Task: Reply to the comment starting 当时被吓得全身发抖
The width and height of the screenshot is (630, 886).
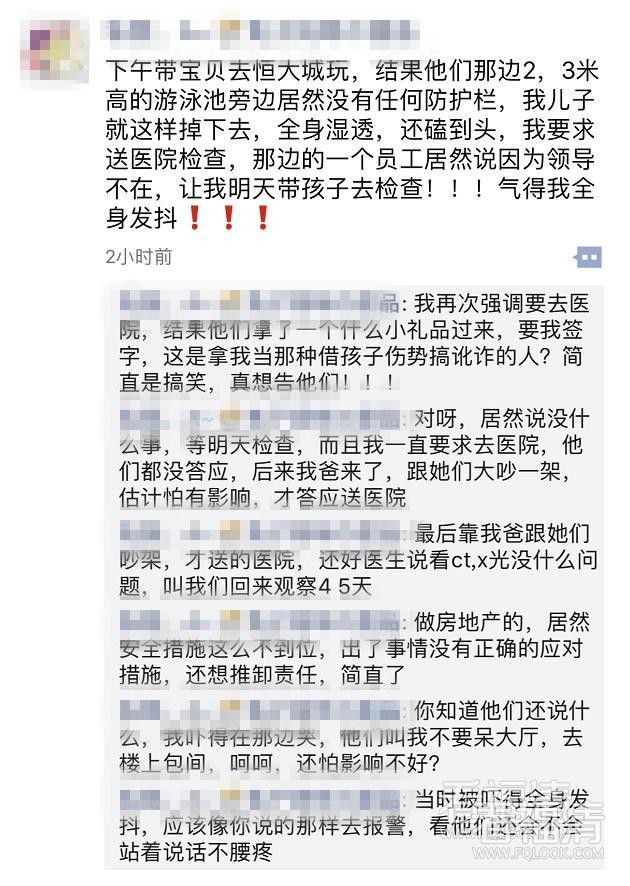Action: point(358,827)
